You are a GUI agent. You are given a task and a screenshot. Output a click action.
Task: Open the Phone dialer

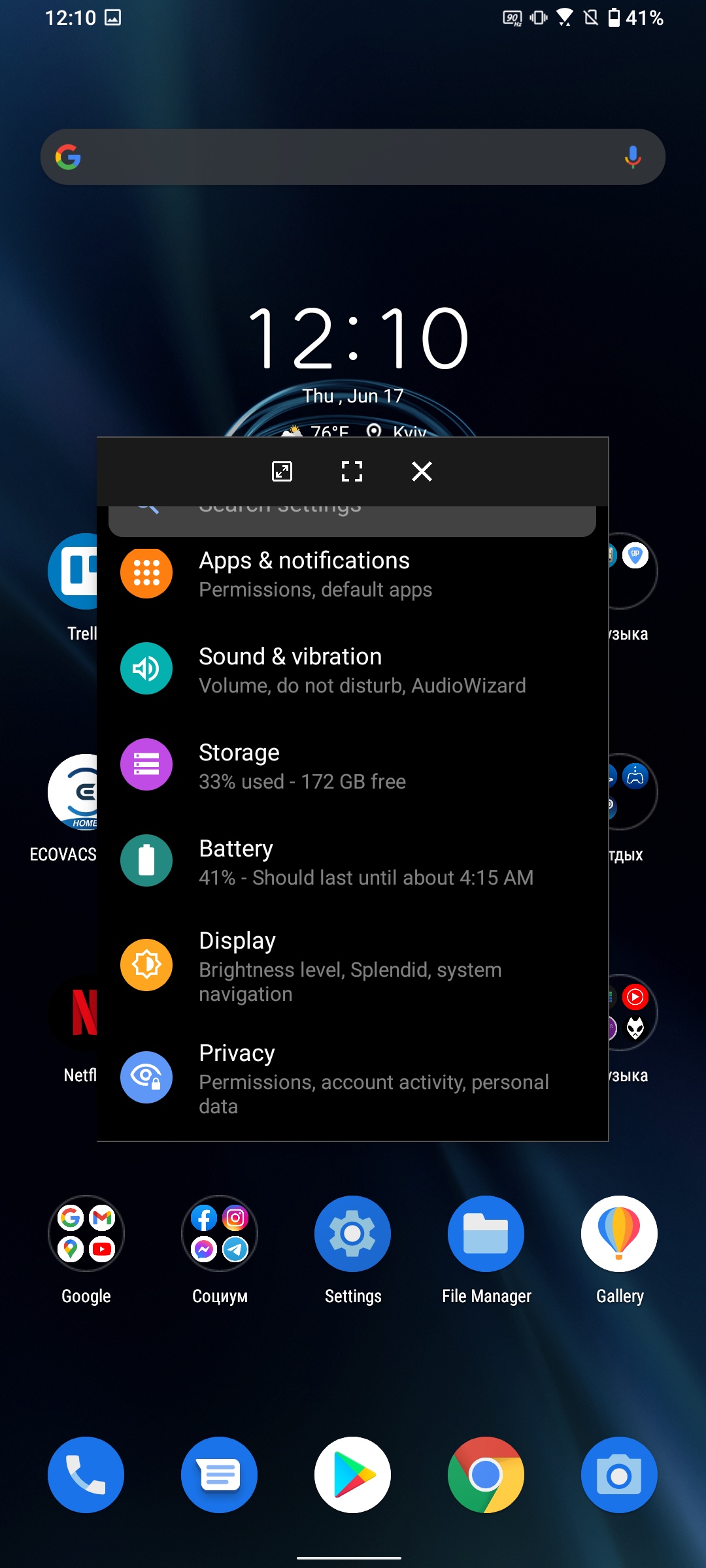(86, 1475)
